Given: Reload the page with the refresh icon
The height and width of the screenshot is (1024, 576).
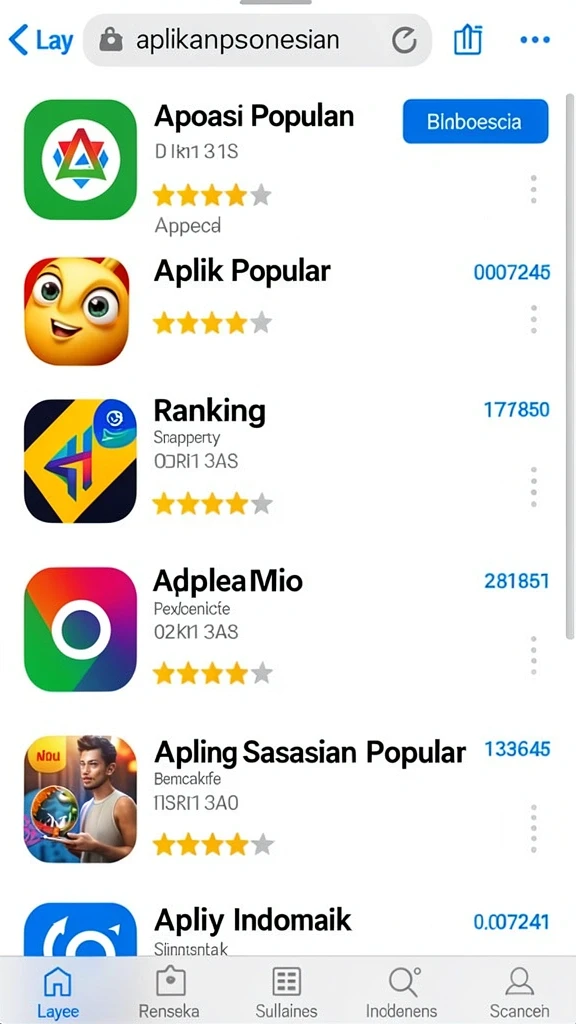Looking at the screenshot, I should click(404, 41).
